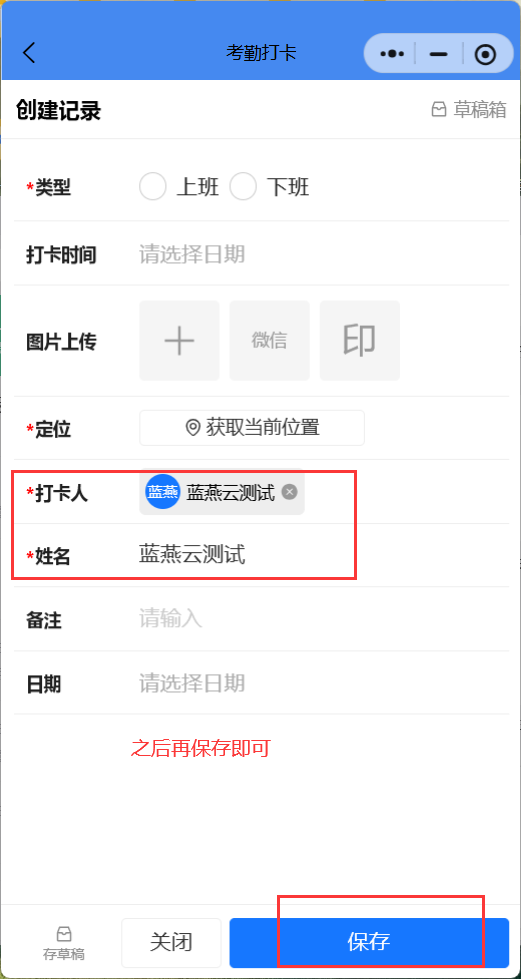This screenshot has height=979, width=521.
Task: Tap 获取当前位置 to get location
Action: pyautogui.click(x=252, y=428)
